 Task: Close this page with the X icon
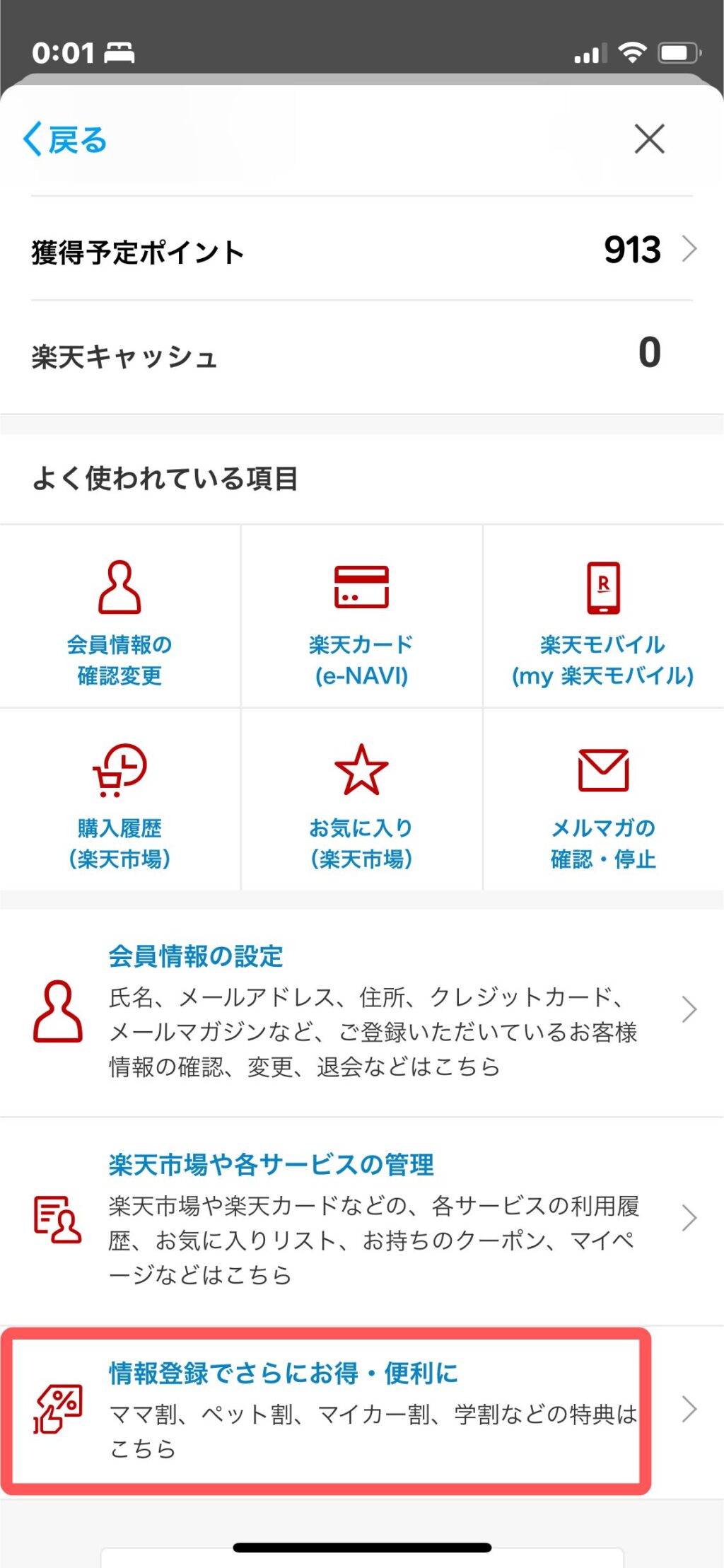pyautogui.click(x=649, y=139)
